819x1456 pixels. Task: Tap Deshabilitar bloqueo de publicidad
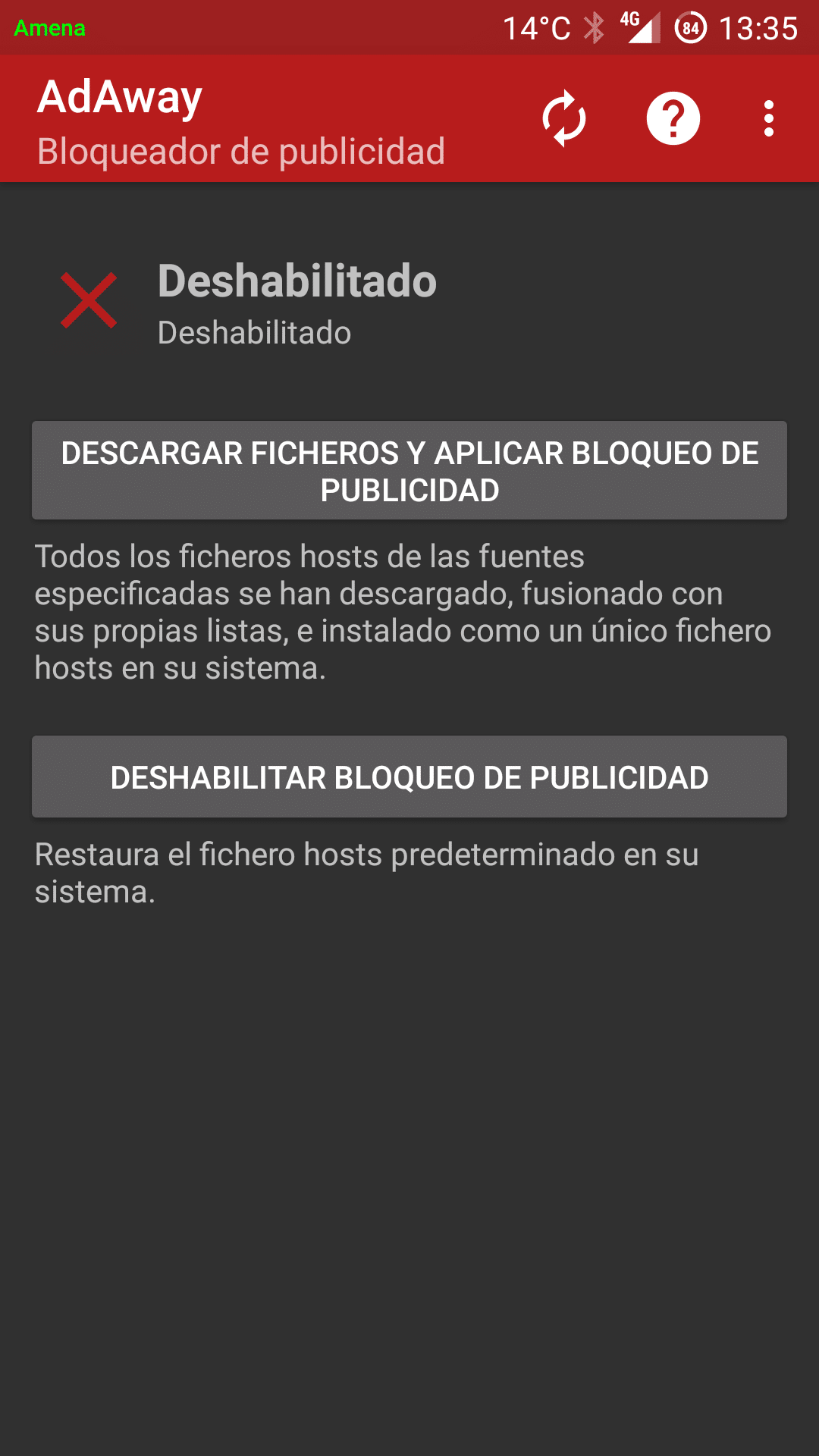click(409, 777)
